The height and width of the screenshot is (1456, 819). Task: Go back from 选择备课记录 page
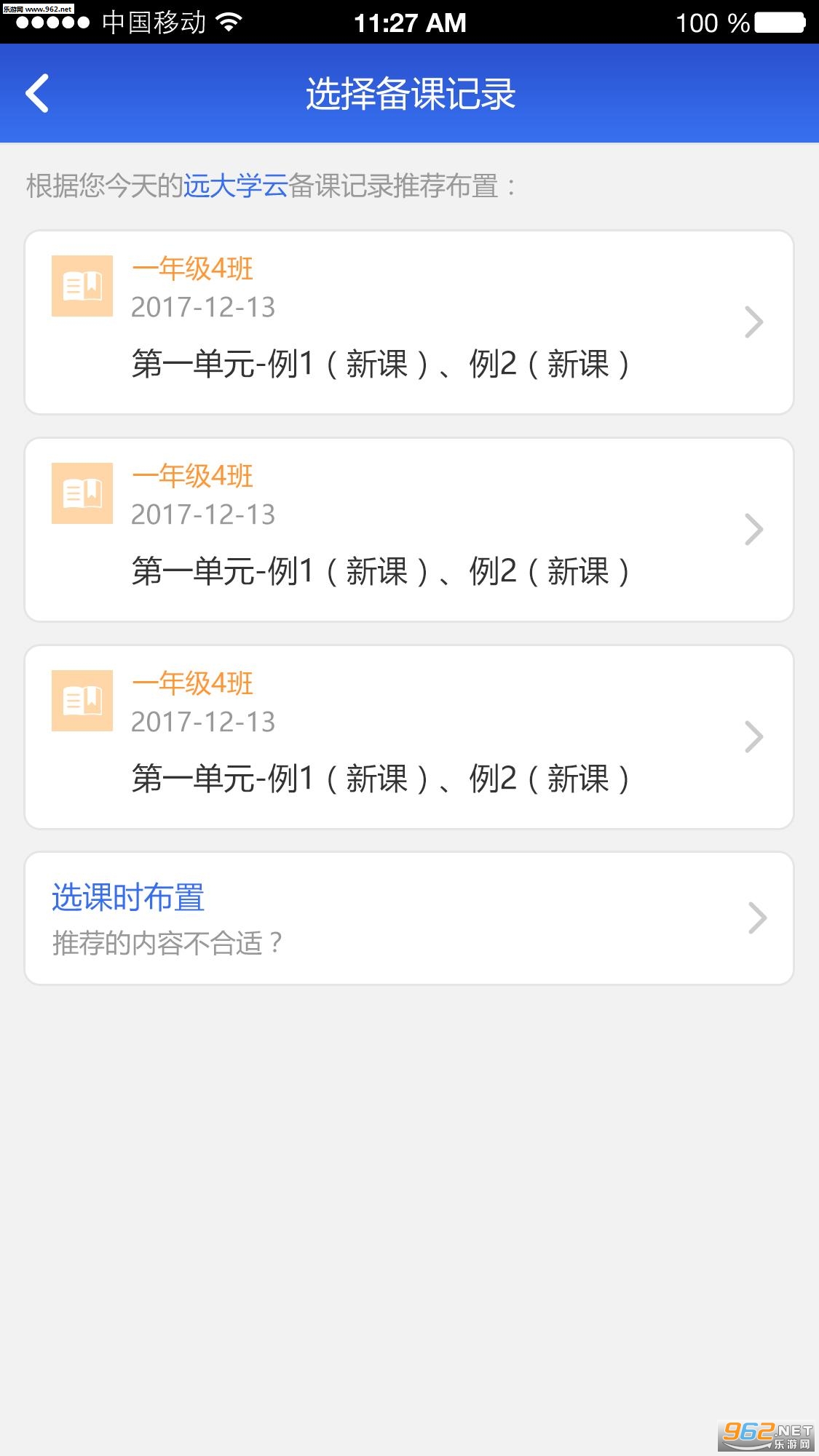click(x=37, y=93)
